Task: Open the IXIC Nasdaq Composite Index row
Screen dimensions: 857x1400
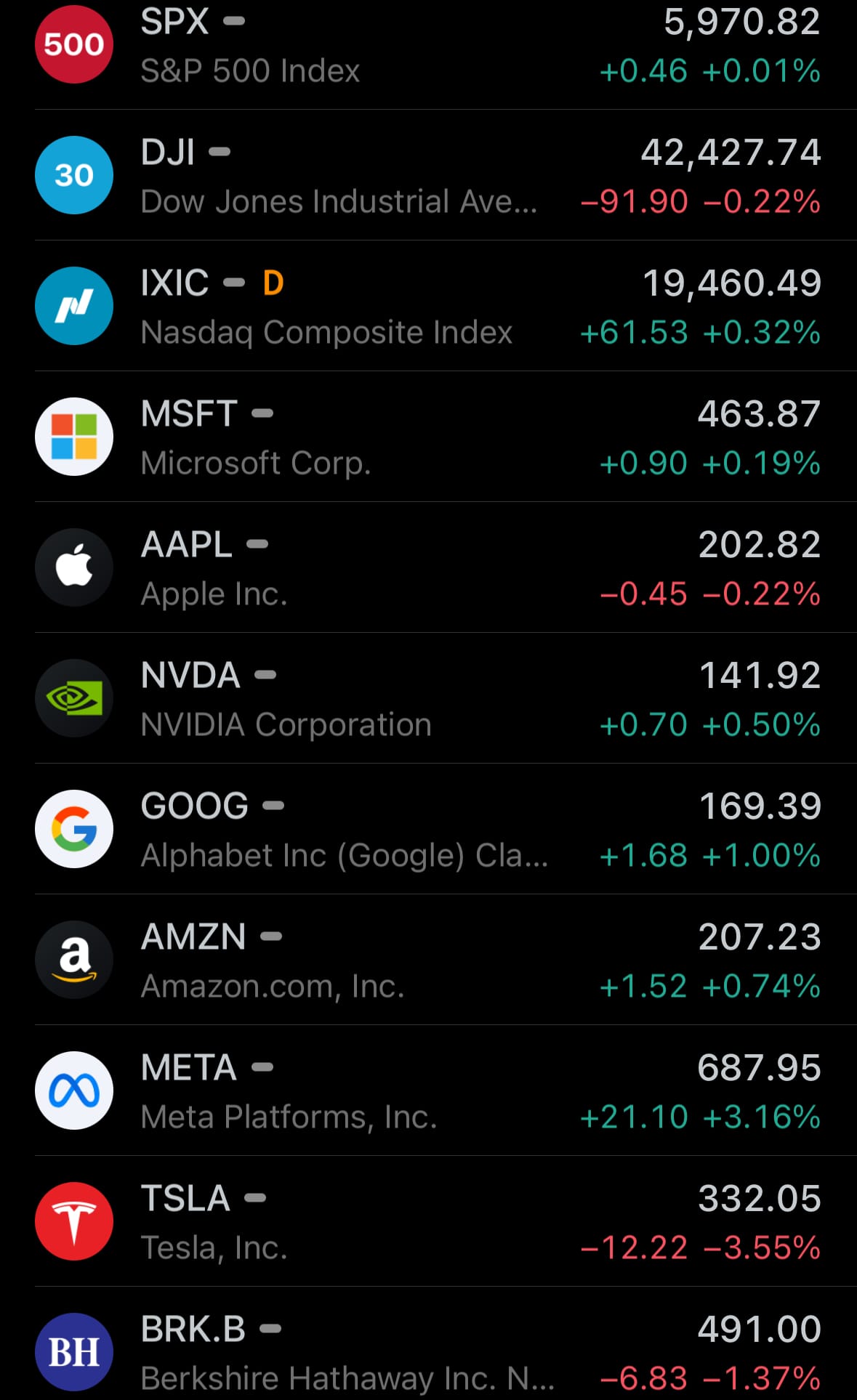Action: [x=428, y=306]
